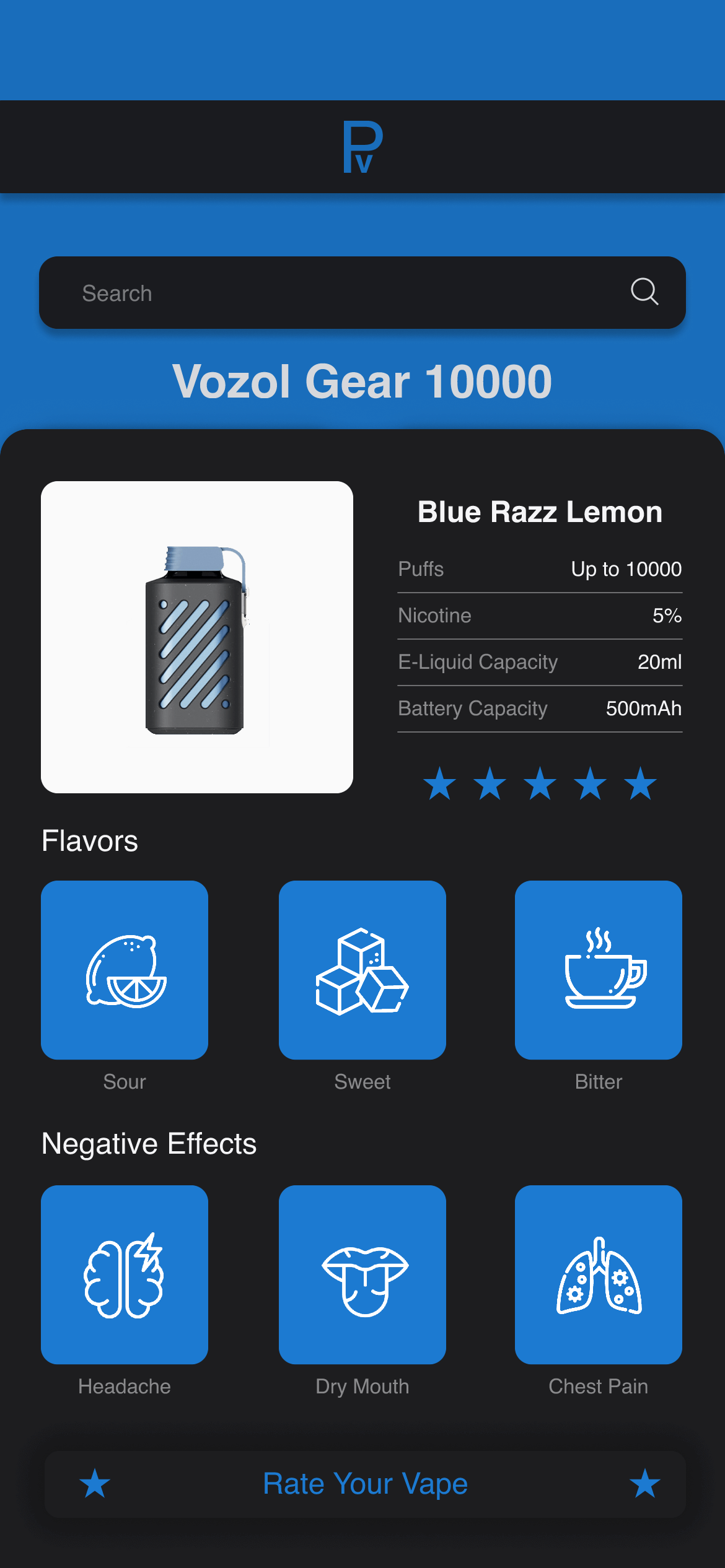Select the Bitter flavor tile
Screen dimensions: 725x1568
point(598,970)
